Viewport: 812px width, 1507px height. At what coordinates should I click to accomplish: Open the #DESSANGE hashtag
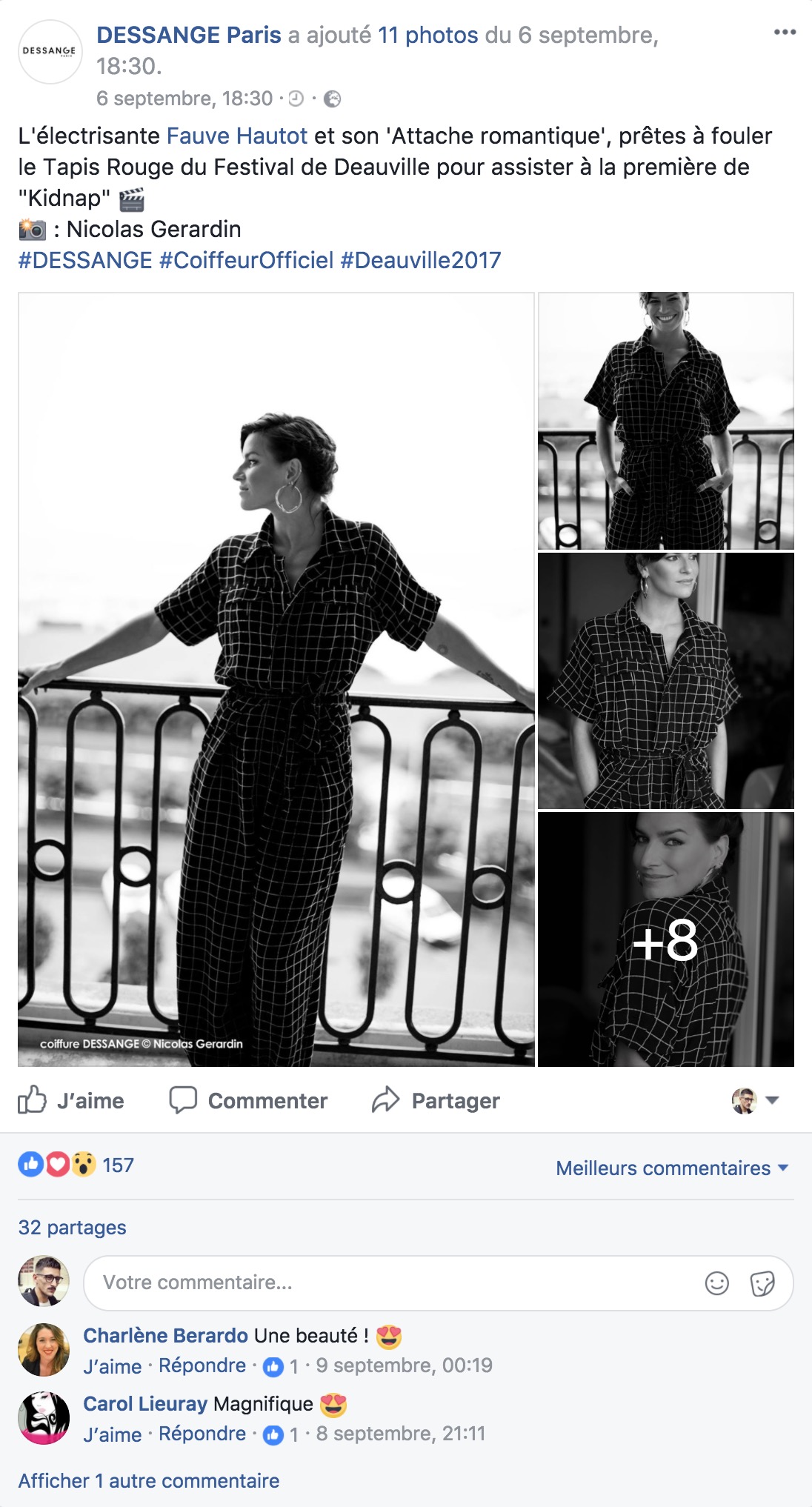85,260
